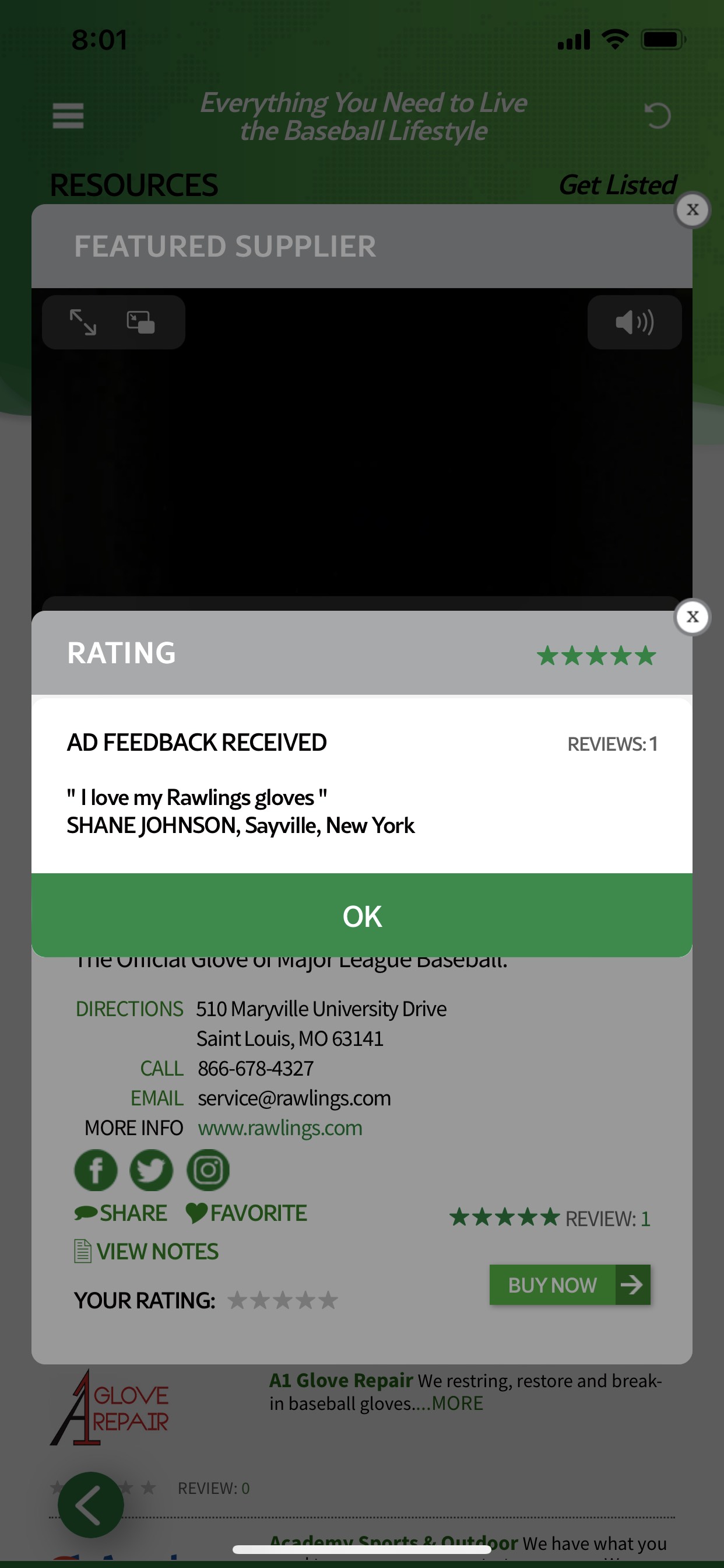Refresh the page
Screen dimensions: 724x1568
[657, 116]
